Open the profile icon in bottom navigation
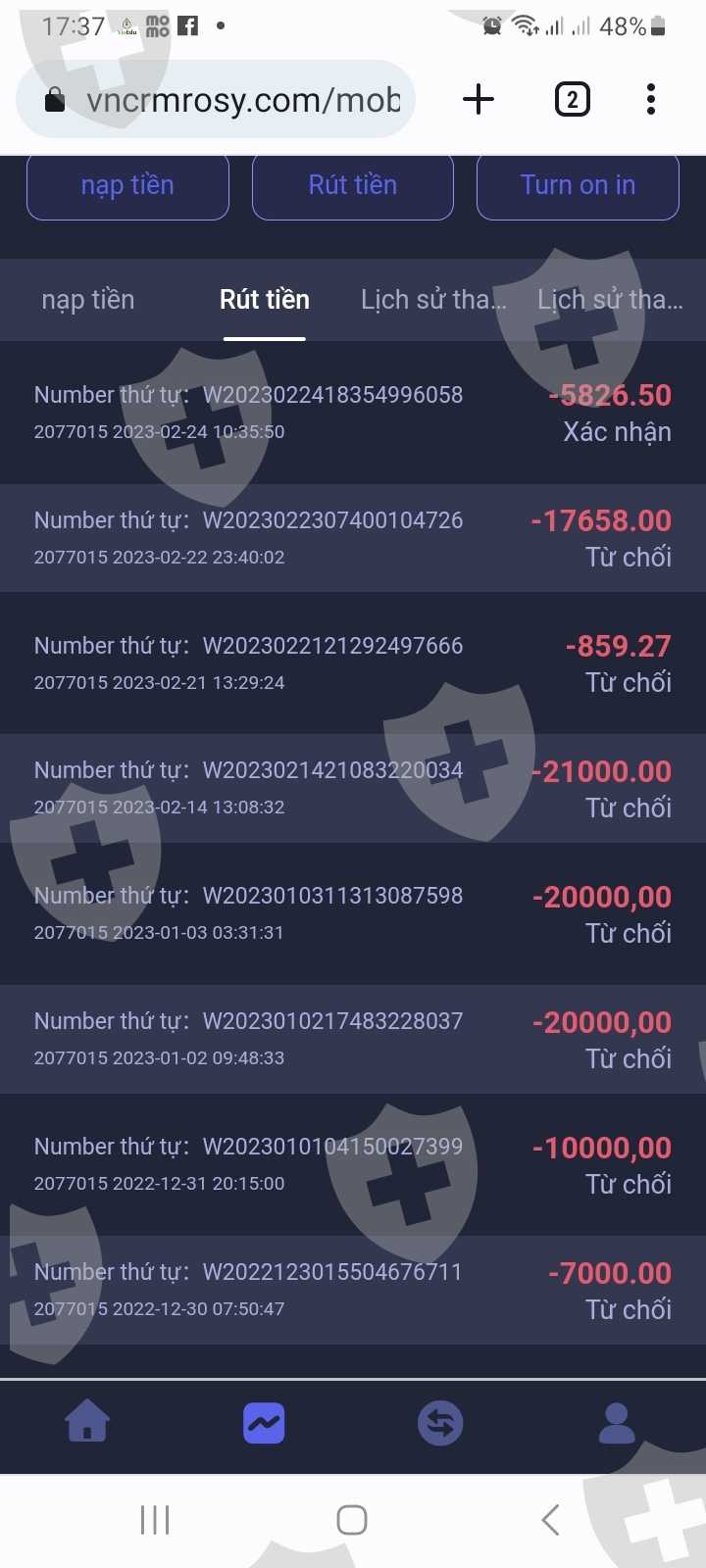Viewport: 706px width, 1568px height. (617, 1423)
